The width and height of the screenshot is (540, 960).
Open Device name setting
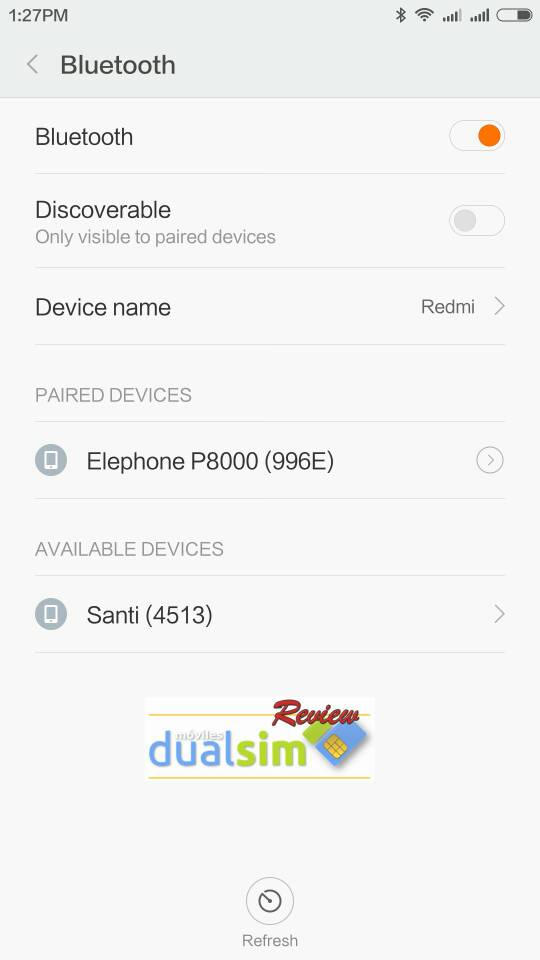coord(270,306)
